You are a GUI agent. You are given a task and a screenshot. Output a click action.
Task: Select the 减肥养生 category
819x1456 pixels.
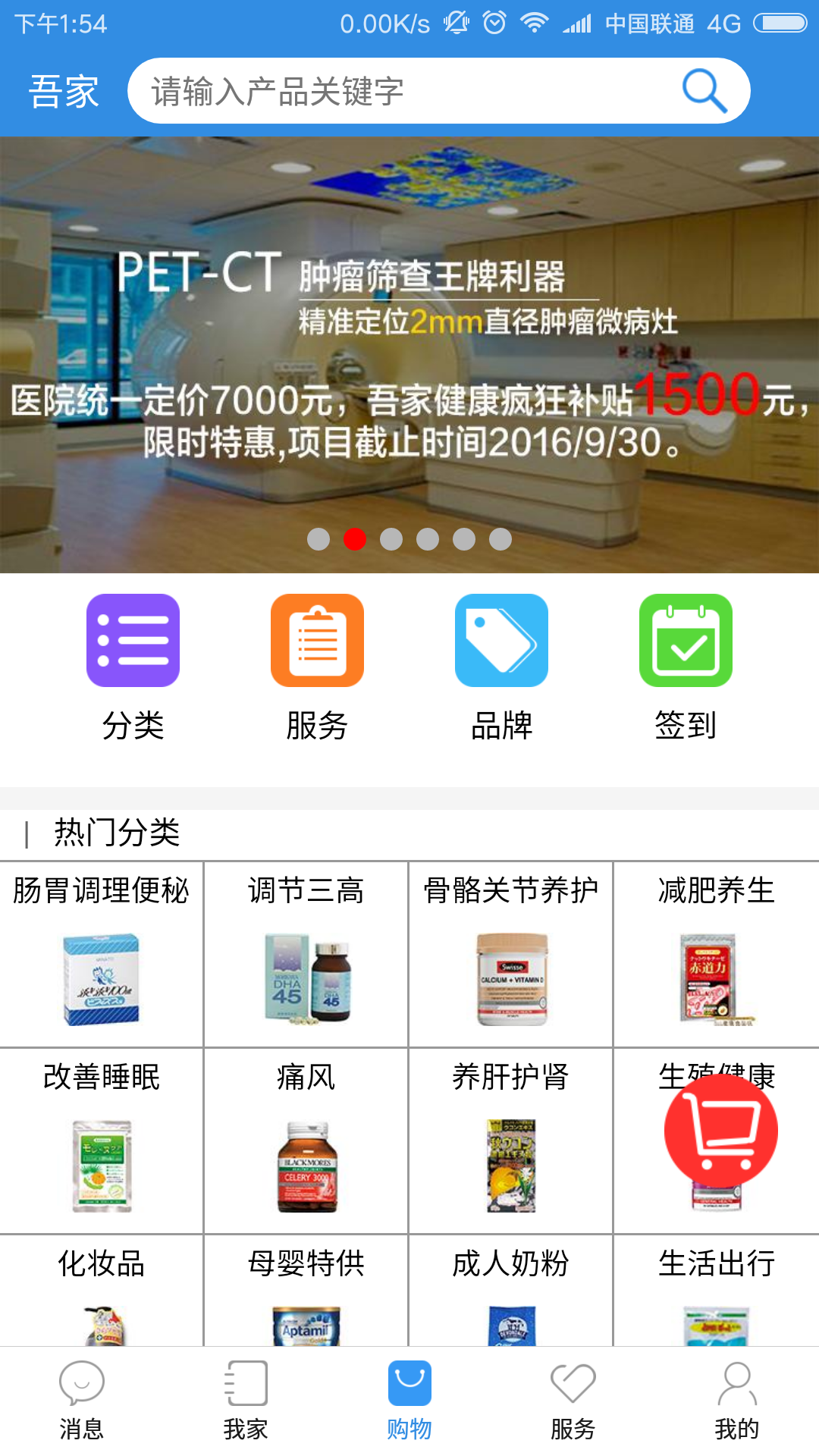(x=717, y=954)
